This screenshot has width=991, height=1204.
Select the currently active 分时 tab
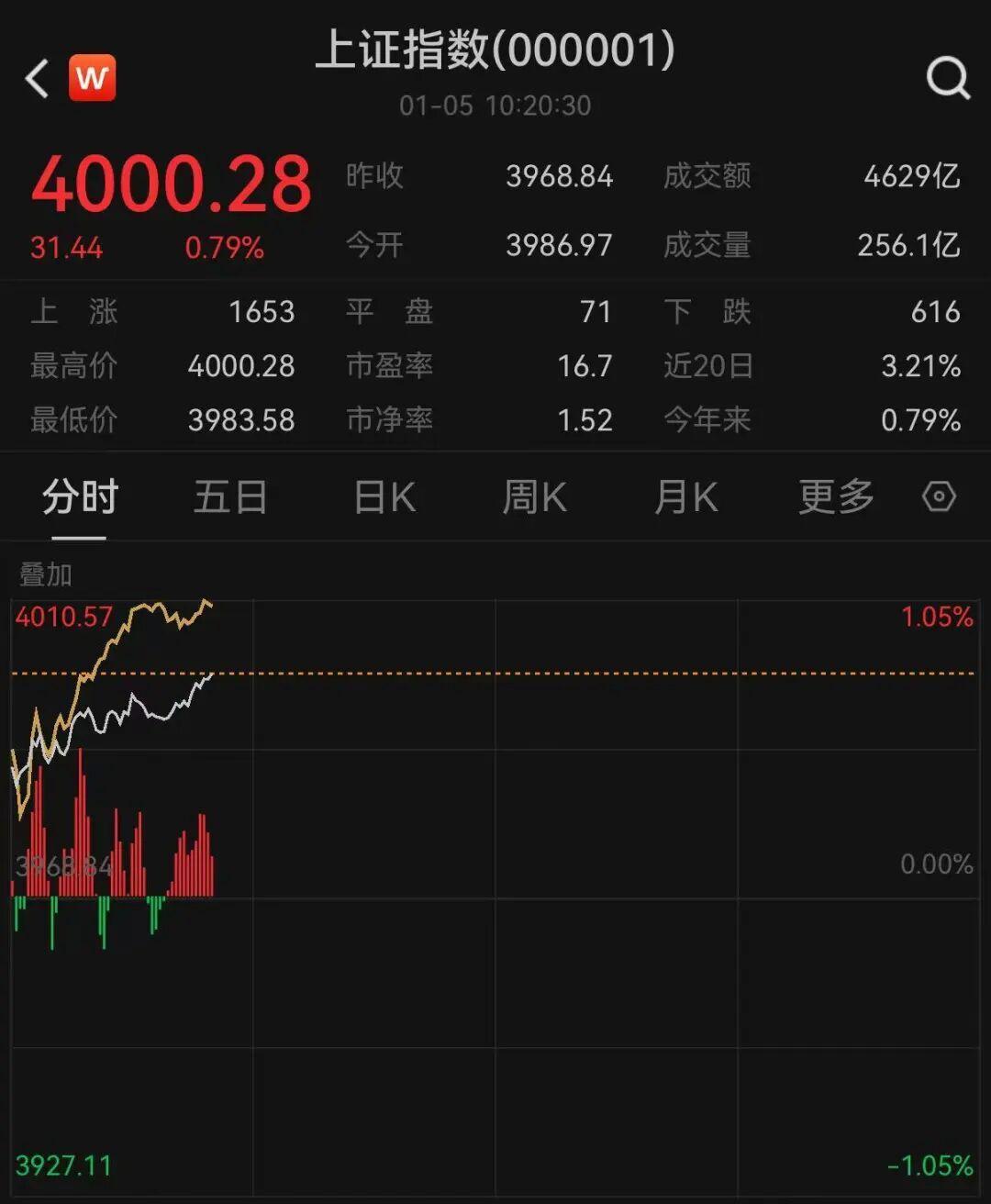tap(80, 496)
